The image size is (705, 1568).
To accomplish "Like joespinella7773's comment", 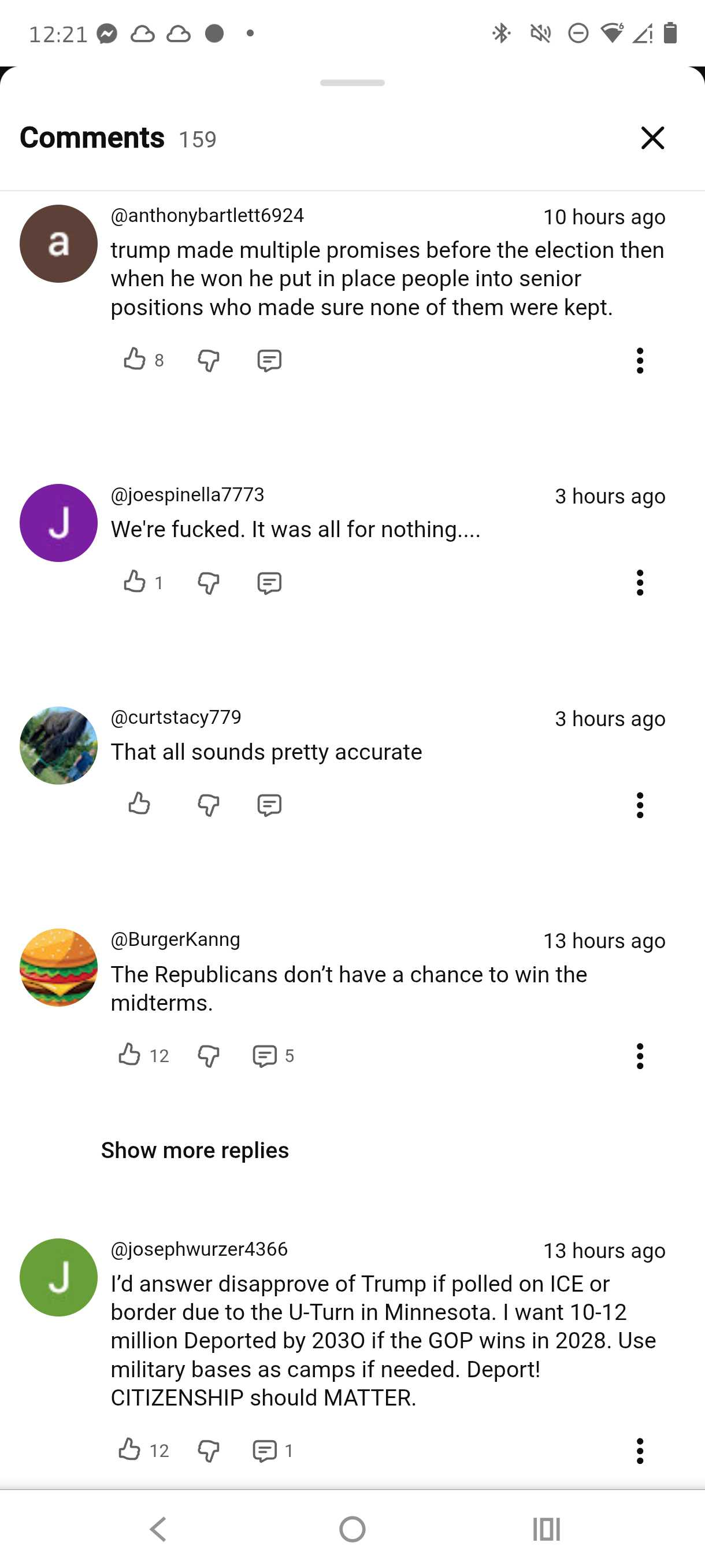I will 135,582.
